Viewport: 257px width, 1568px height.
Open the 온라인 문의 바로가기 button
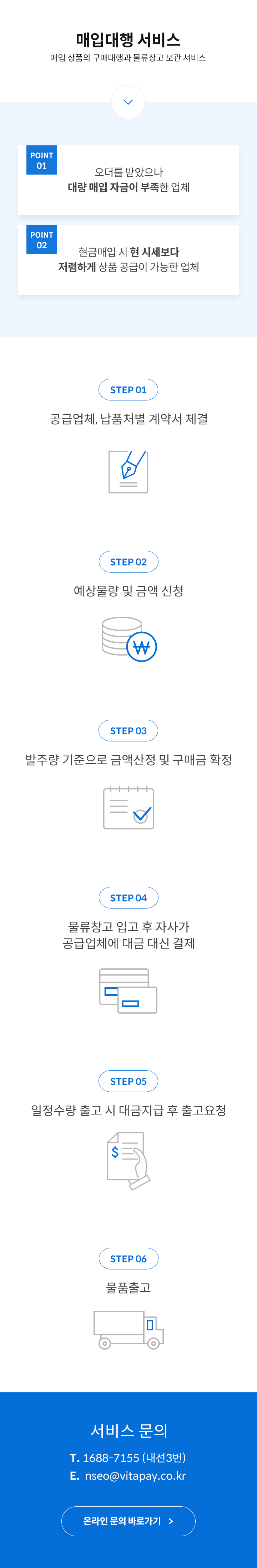point(128,1521)
